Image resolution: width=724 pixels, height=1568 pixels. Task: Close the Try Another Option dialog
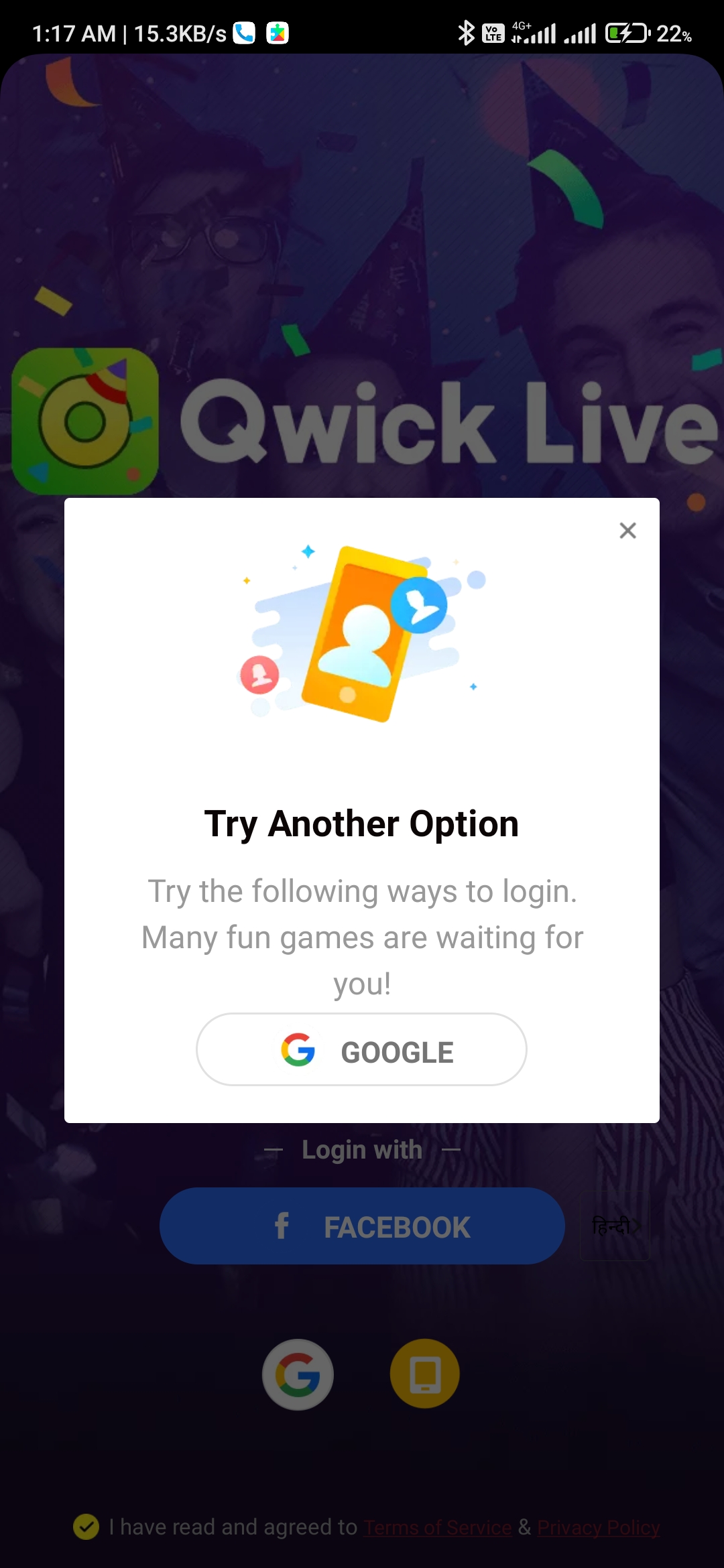(627, 531)
